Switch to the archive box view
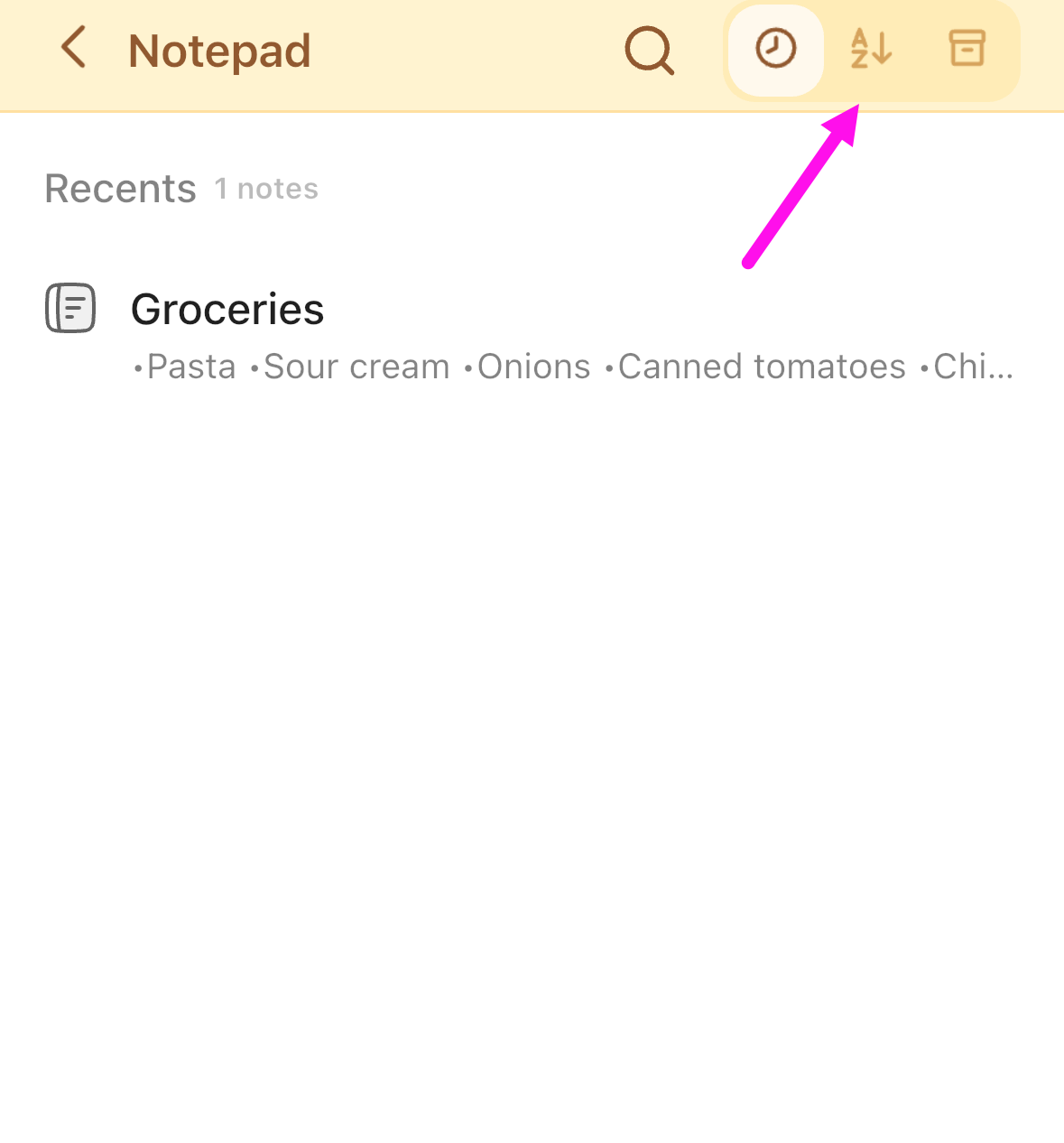This screenshot has height=1143, width=1064. [x=967, y=50]
